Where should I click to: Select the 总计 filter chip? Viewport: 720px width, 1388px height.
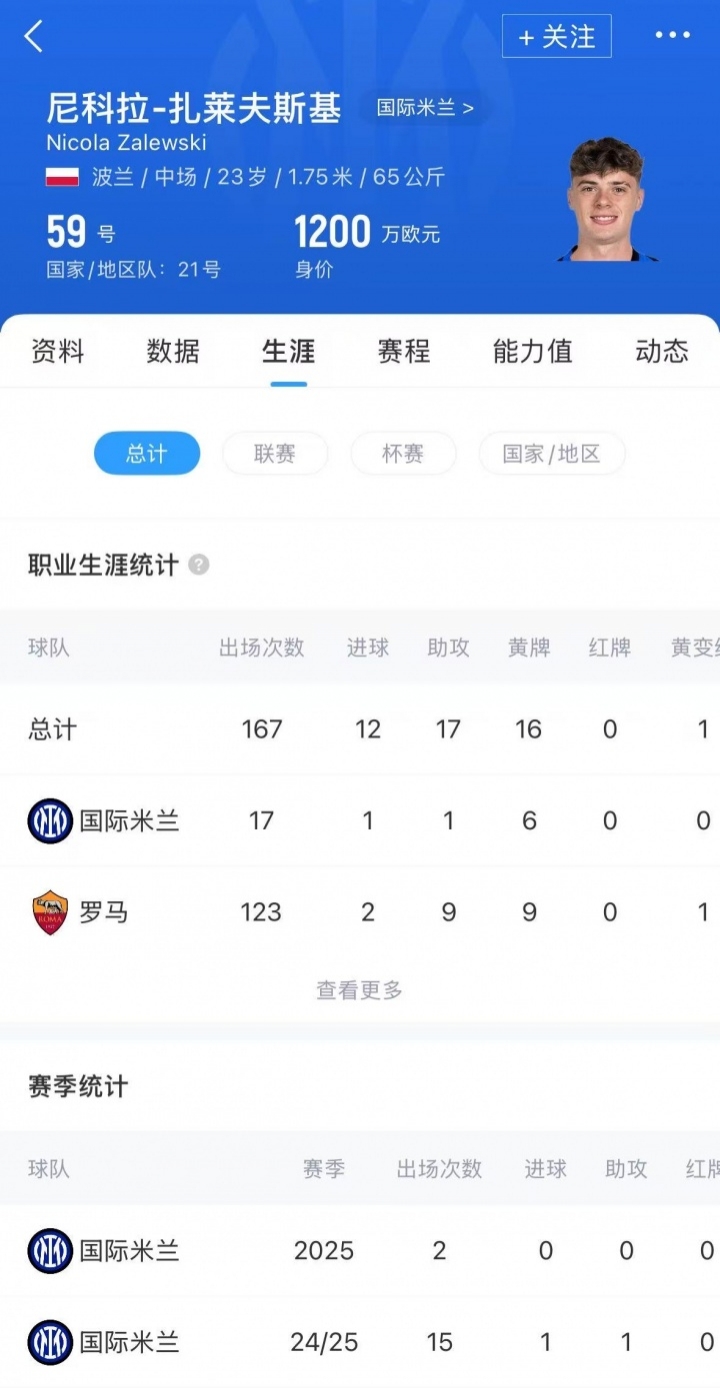click(x=147, y=454)
